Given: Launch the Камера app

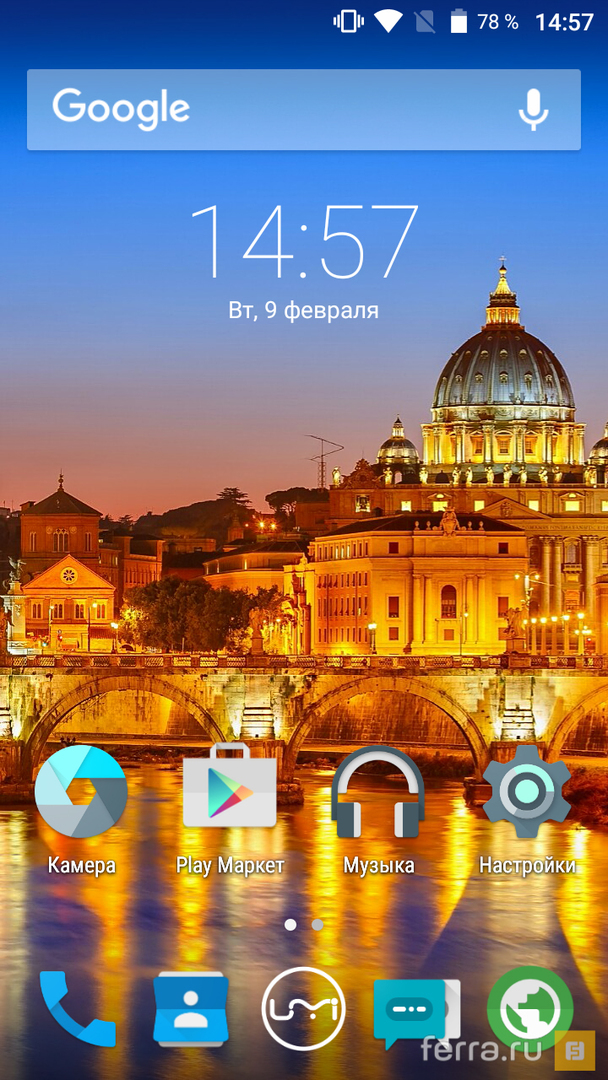Looking at the screenshot, I should point(81,793).
